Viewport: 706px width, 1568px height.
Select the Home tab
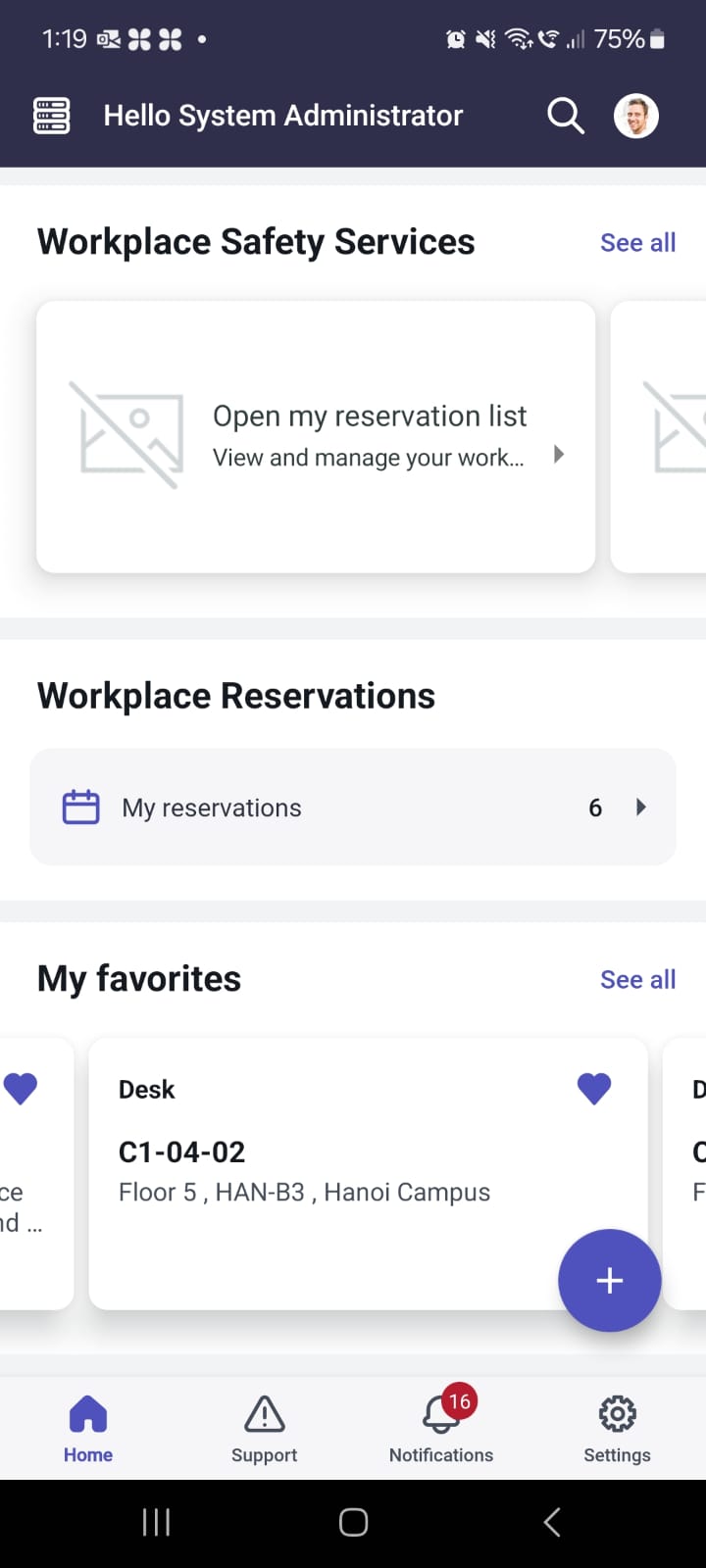(x=88, y=1429)
